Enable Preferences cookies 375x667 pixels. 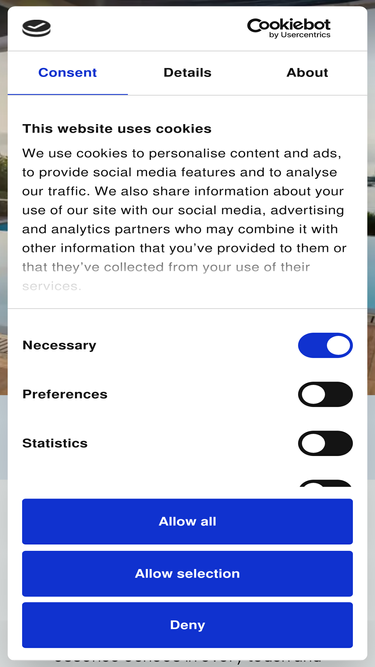[x=325, y=394]
